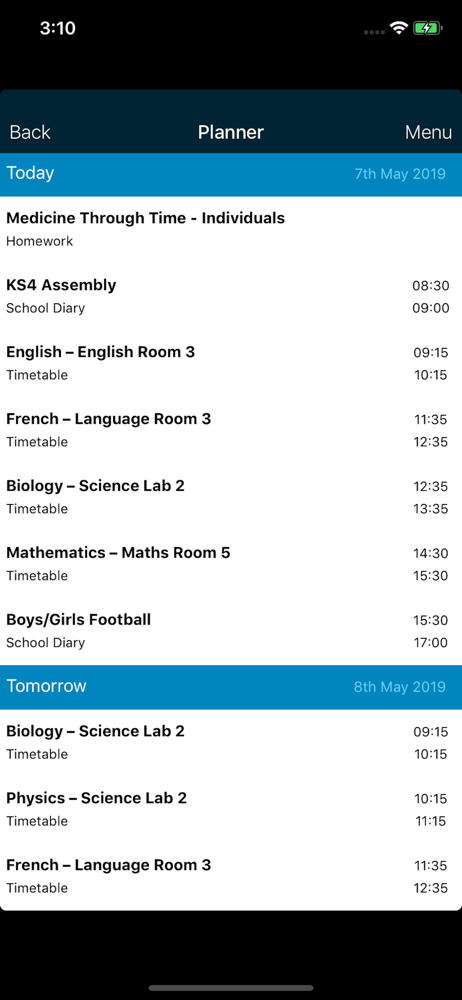Screen dimensions: 462x1000
Task: View the Physics – Science Lab 2 lesson
Action: (x=231, y=810)
